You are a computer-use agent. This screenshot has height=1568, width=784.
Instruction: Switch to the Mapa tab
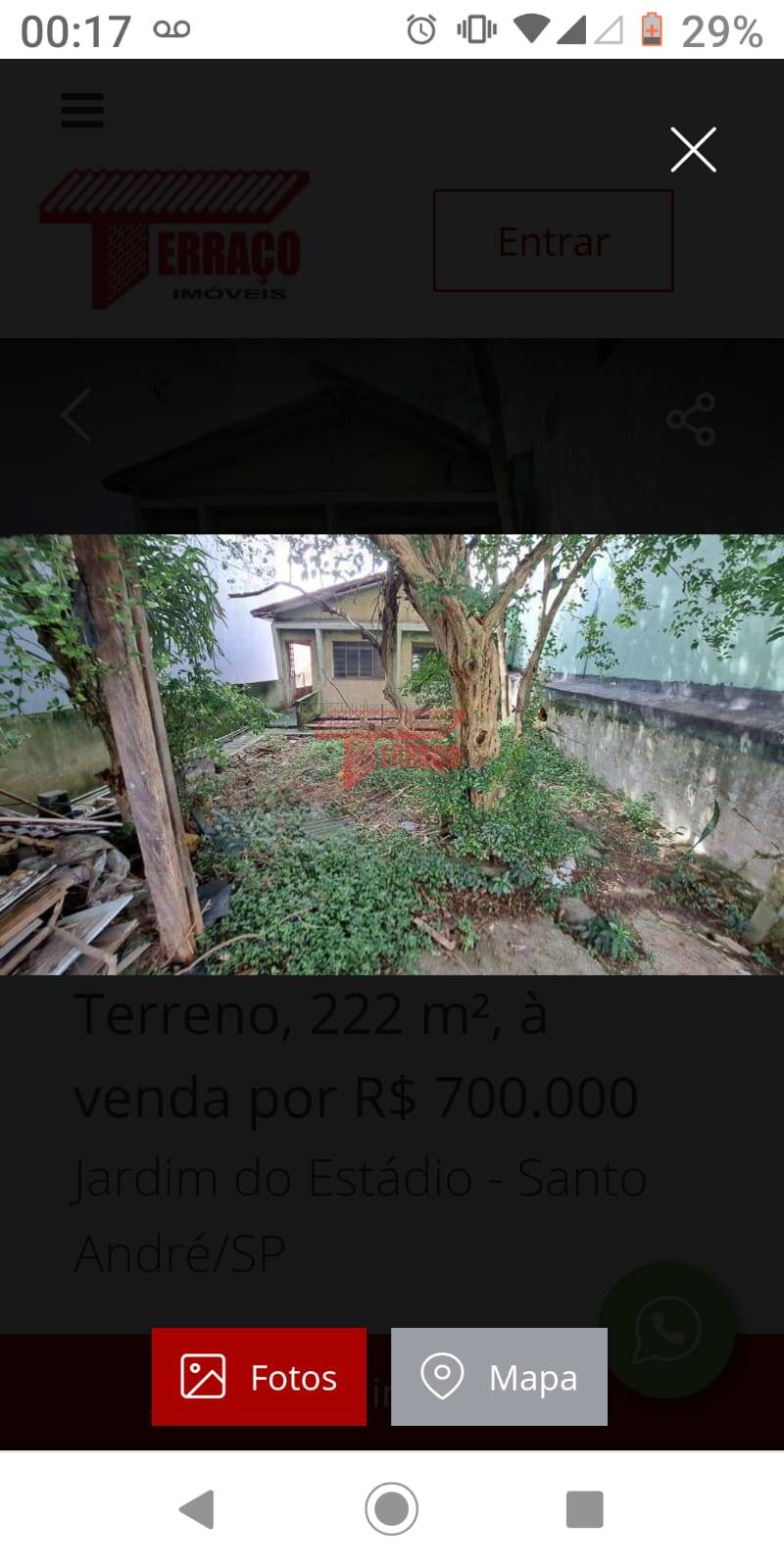pyautogui.click(x=499, y=1377)
